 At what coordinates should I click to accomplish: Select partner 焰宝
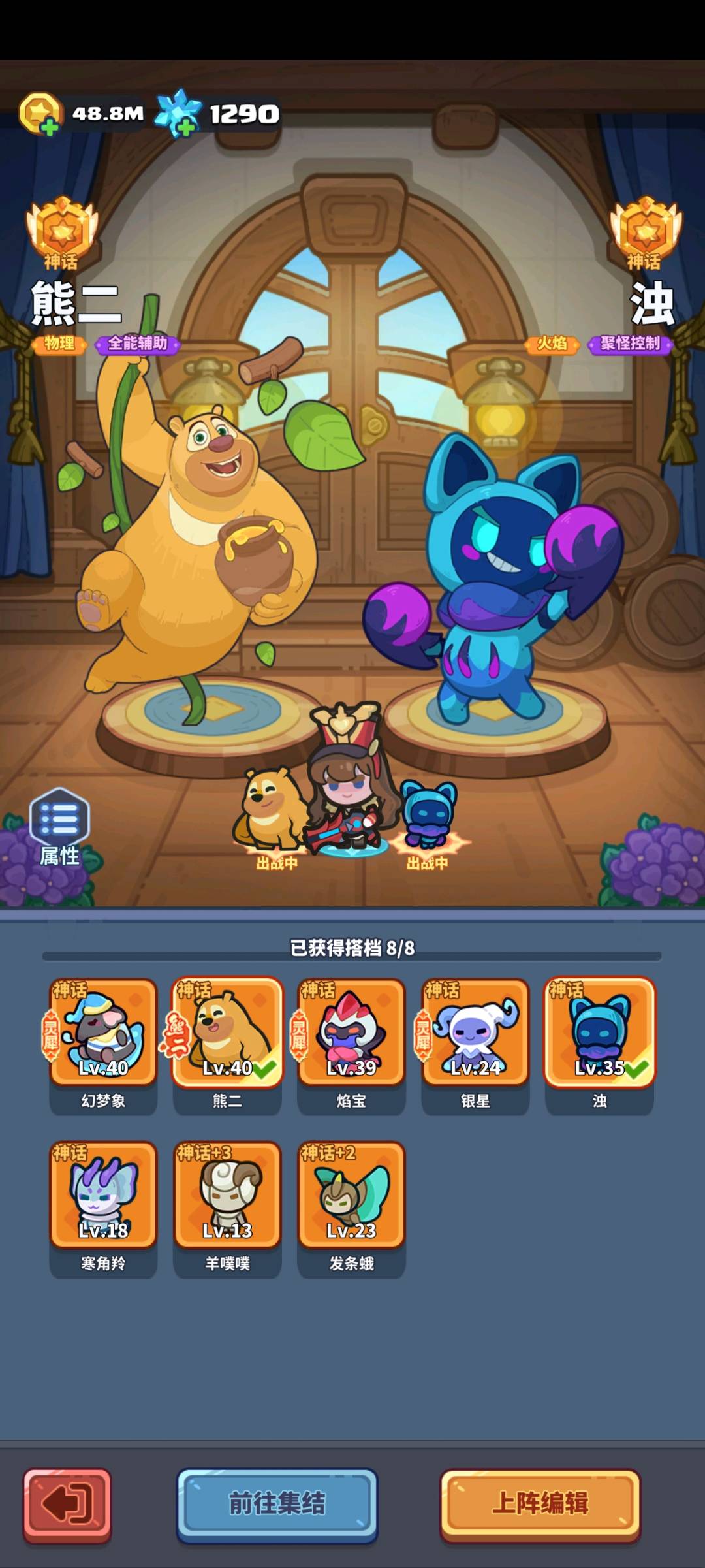tap(351, 1046)
